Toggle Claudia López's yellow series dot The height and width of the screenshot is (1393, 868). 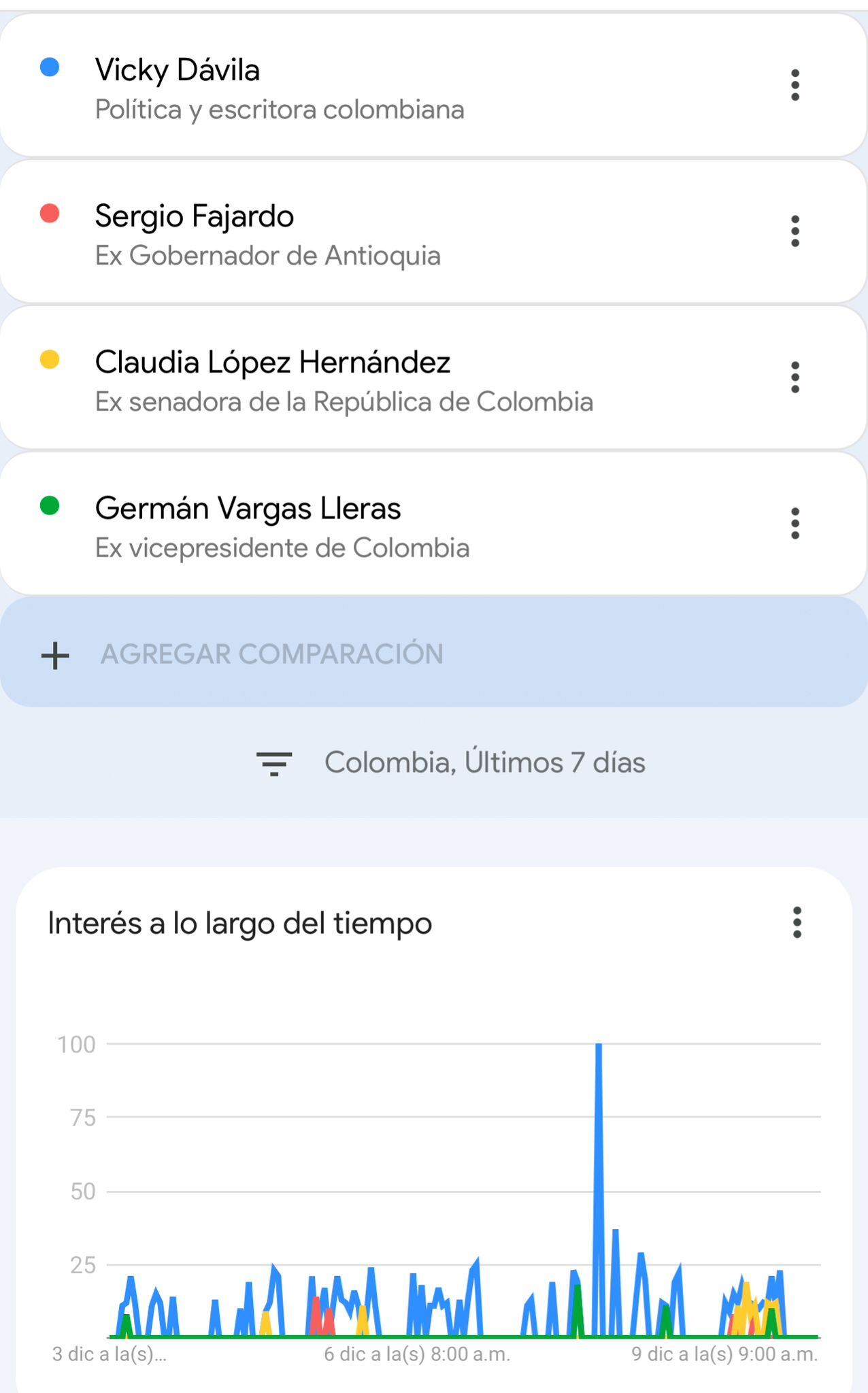50,359
